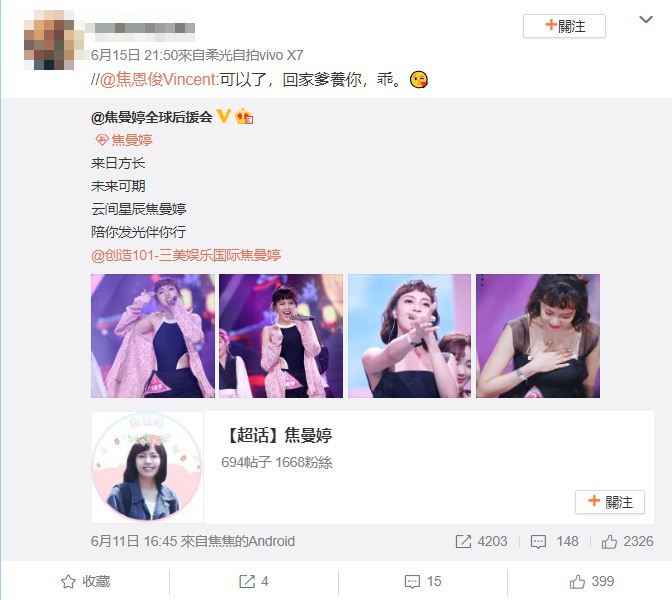View the third photo with pointing gesture
672x600 pixels.
click(x=409, y=336)
